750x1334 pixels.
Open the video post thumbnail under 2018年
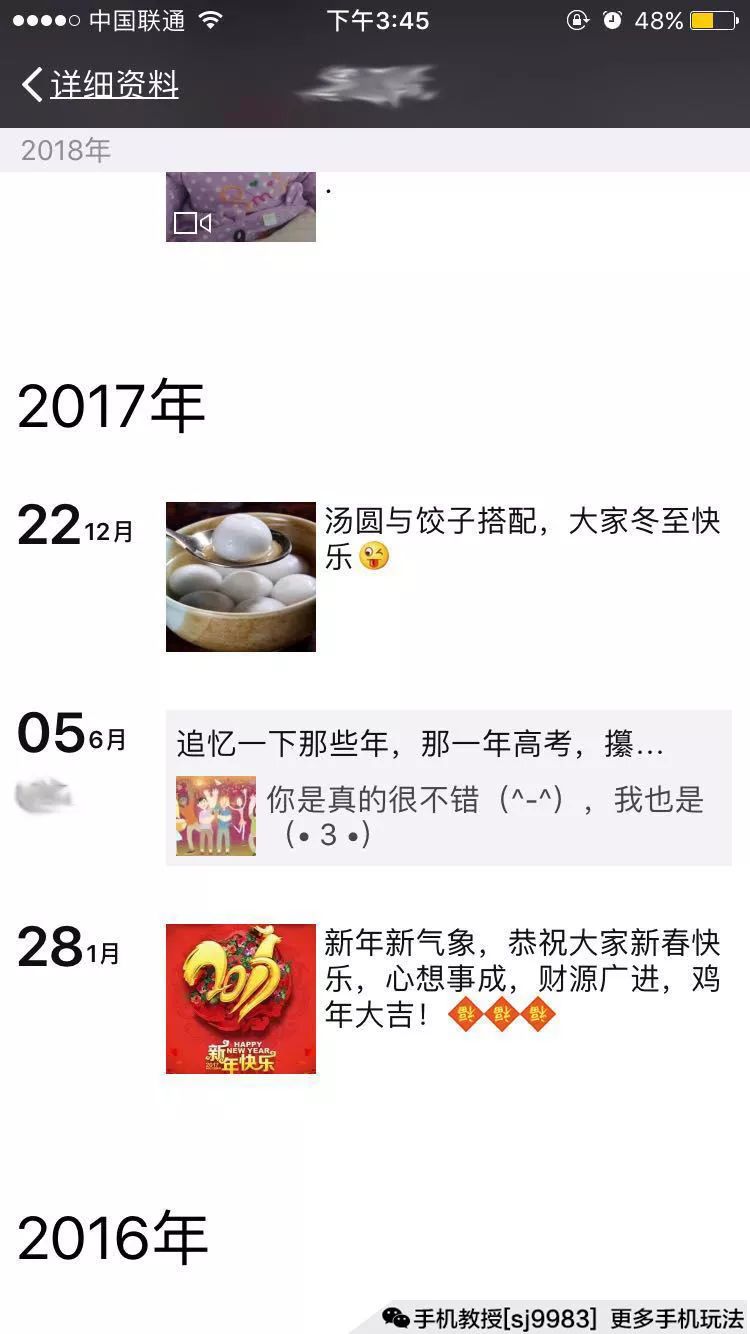click(240, 206)
